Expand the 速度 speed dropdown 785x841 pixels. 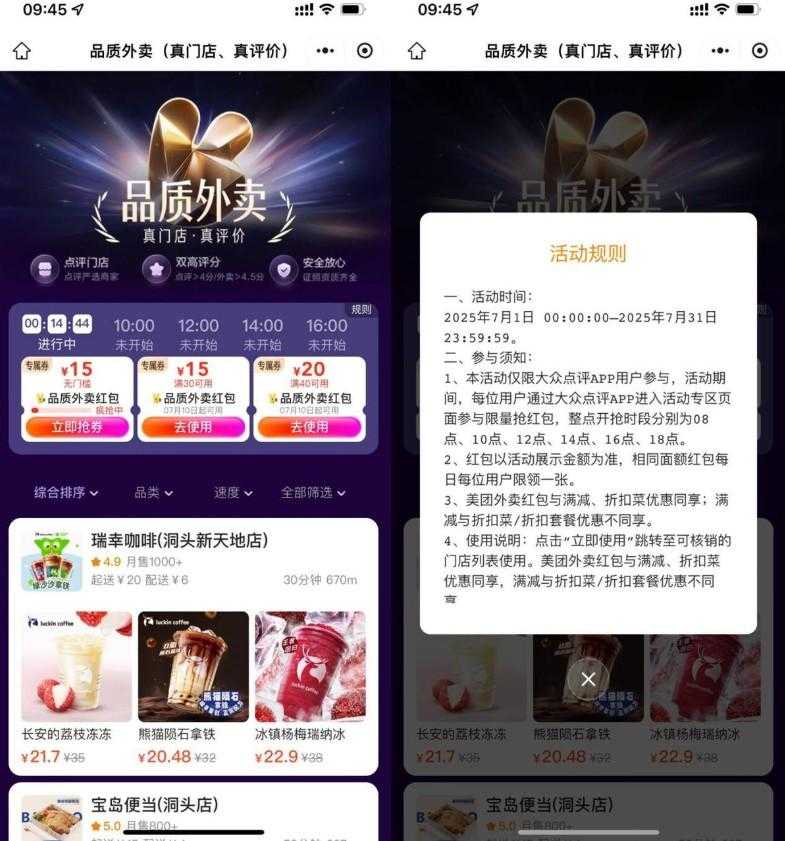click(233, 492)
